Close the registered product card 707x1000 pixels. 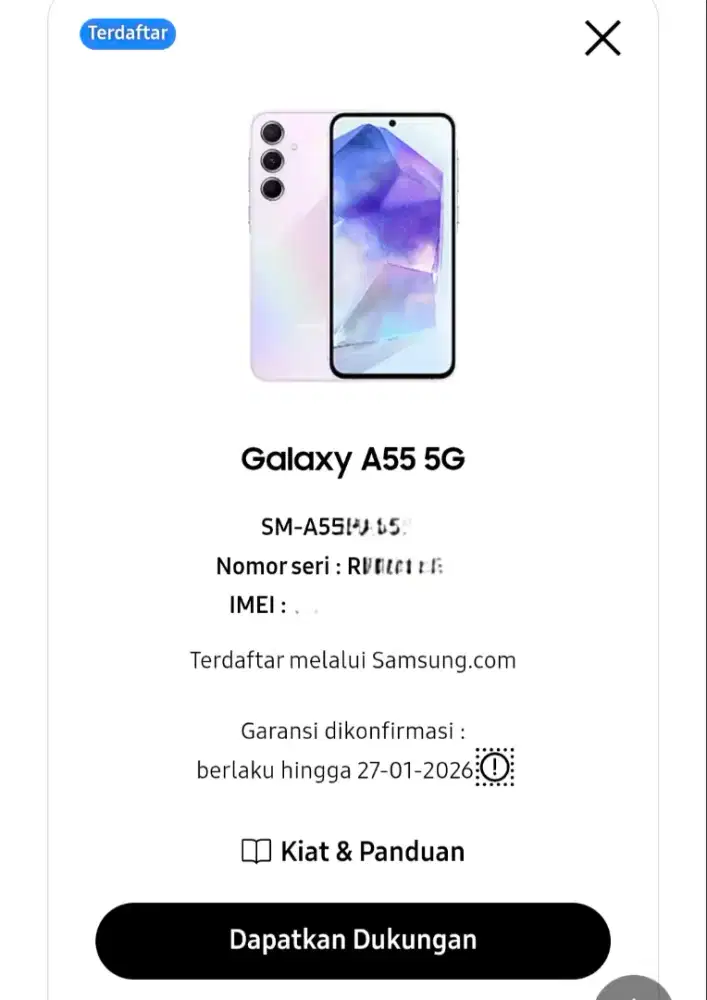click(602, 38)
